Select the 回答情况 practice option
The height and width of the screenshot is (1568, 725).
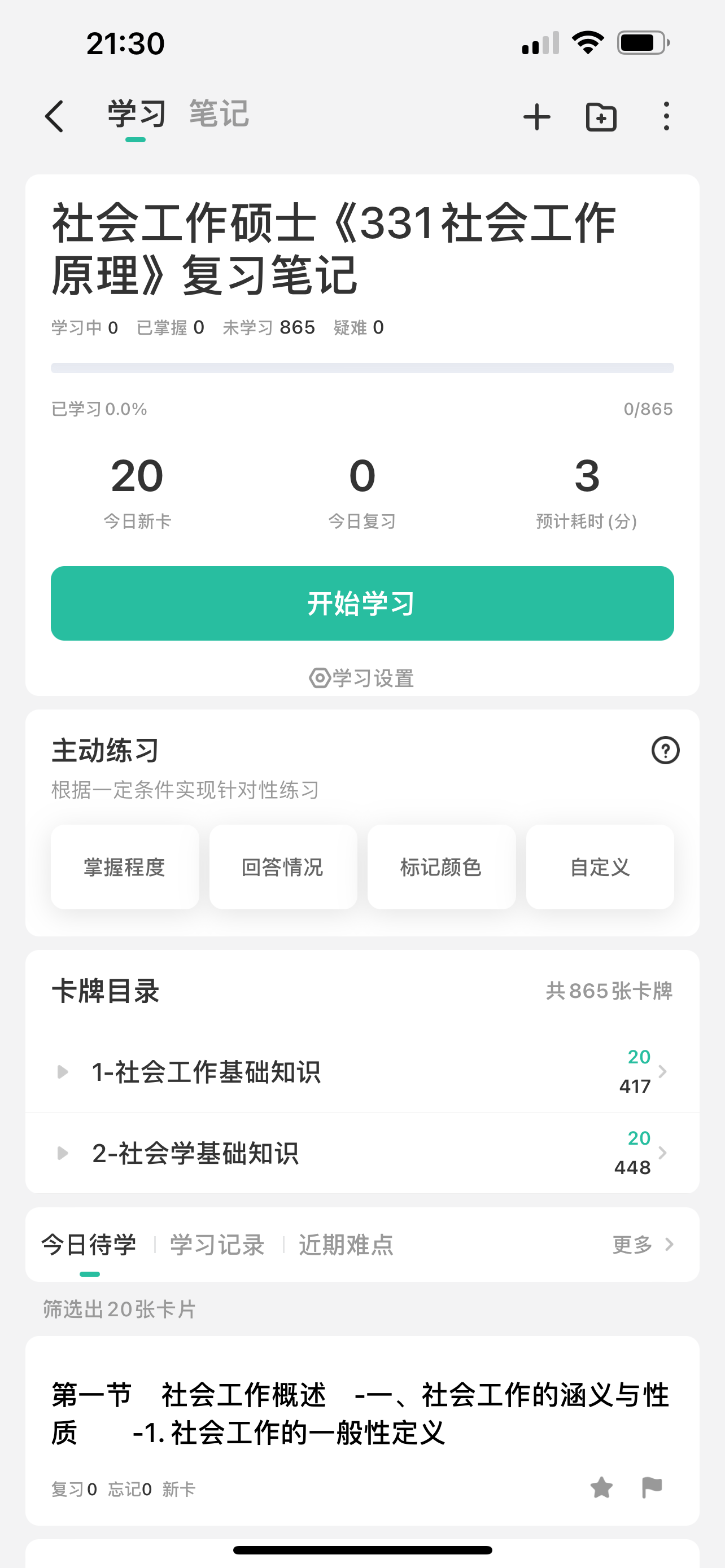click(283, 867)
